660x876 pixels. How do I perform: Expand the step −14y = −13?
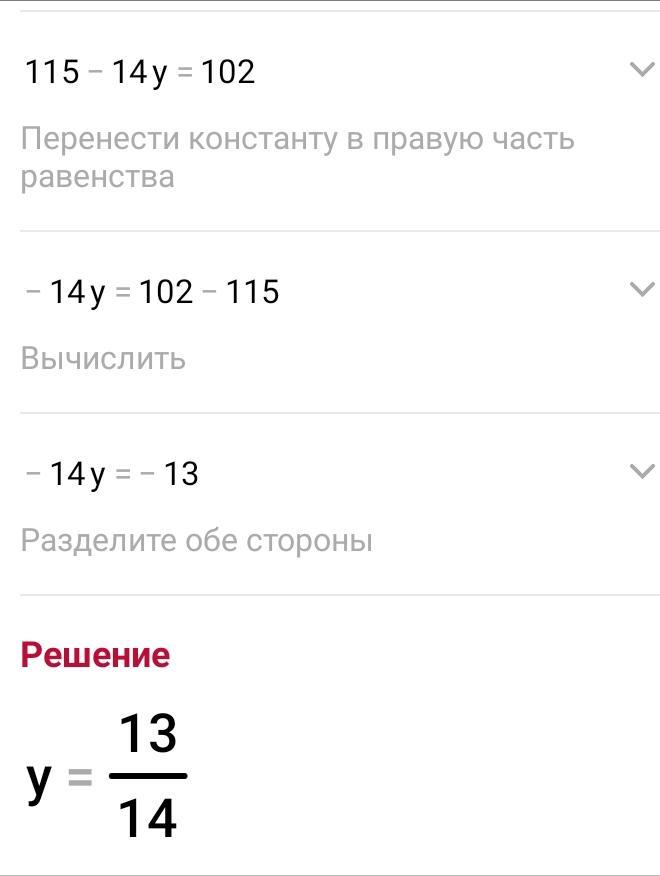(640, 472)
